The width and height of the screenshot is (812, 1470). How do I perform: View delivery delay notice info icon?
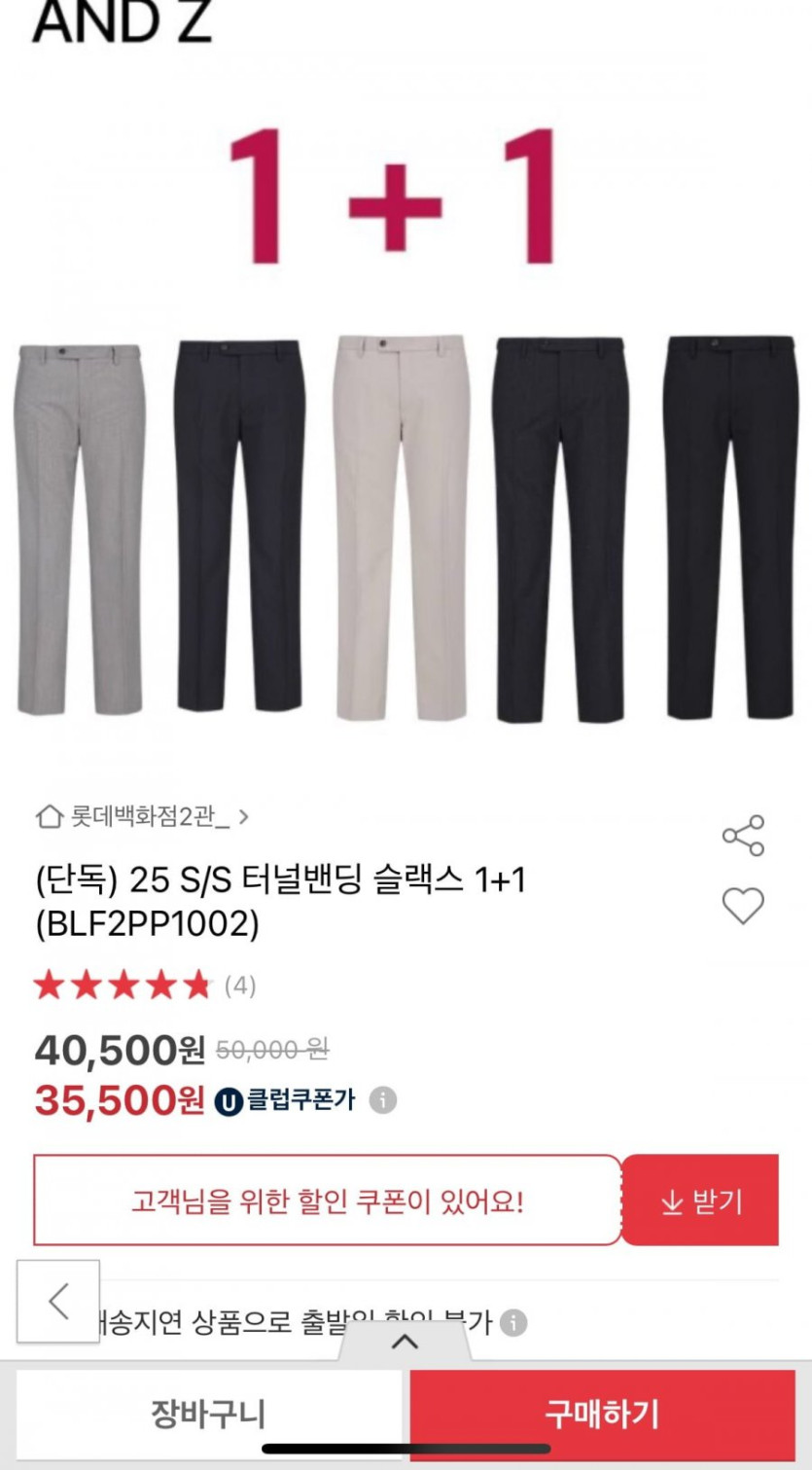tap(514, 1322)
